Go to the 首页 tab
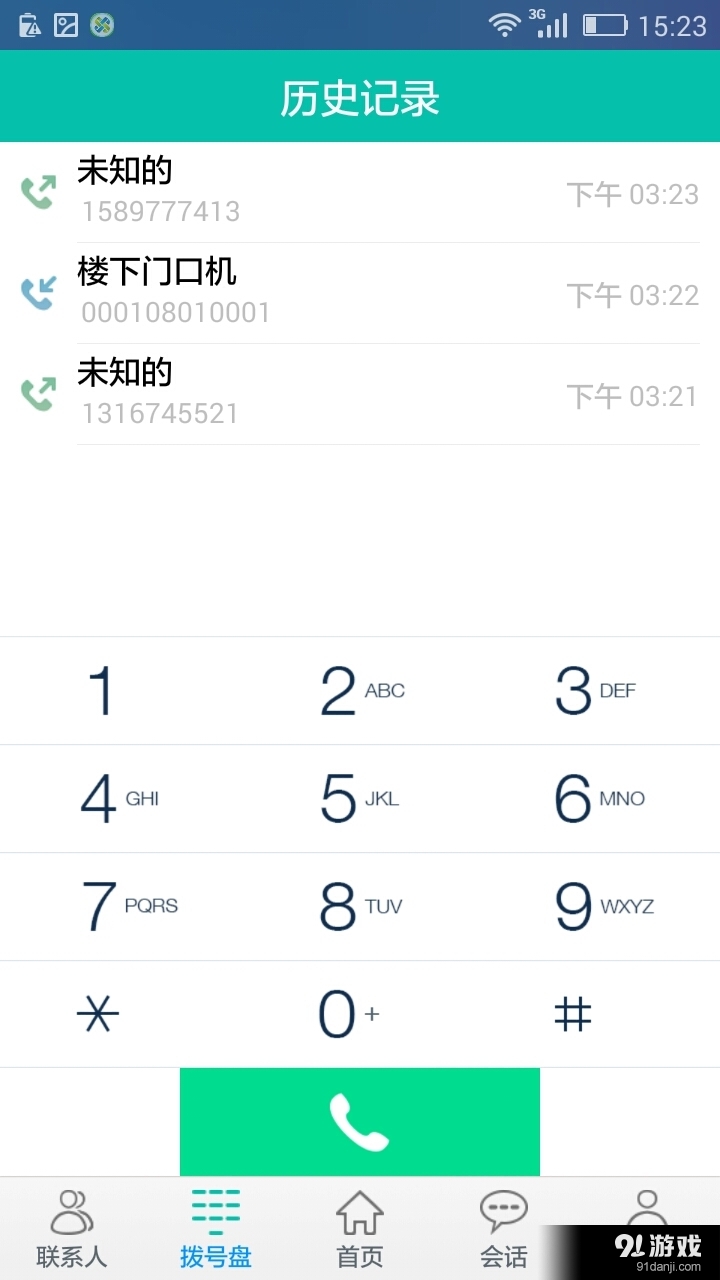The height and width of the screenshot is (1280, 720). click(x=360, y=1229)
